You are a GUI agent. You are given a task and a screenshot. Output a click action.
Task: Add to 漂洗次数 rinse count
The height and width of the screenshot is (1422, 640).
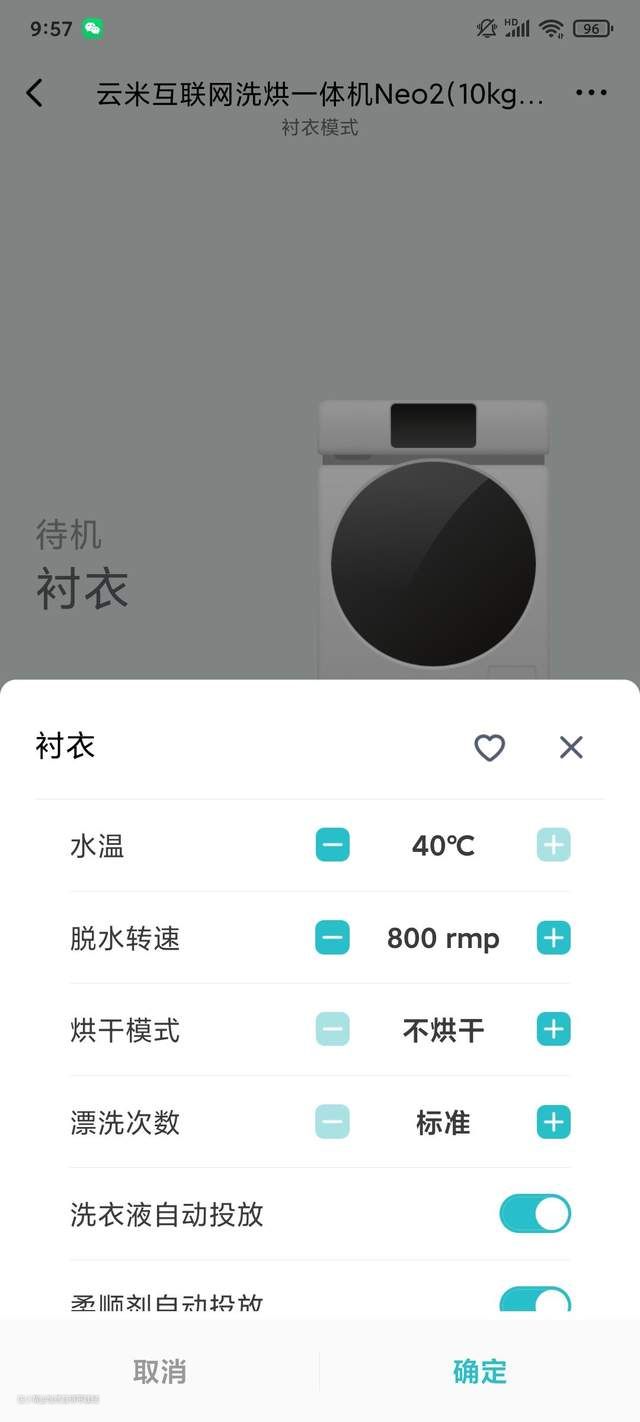553,1122
